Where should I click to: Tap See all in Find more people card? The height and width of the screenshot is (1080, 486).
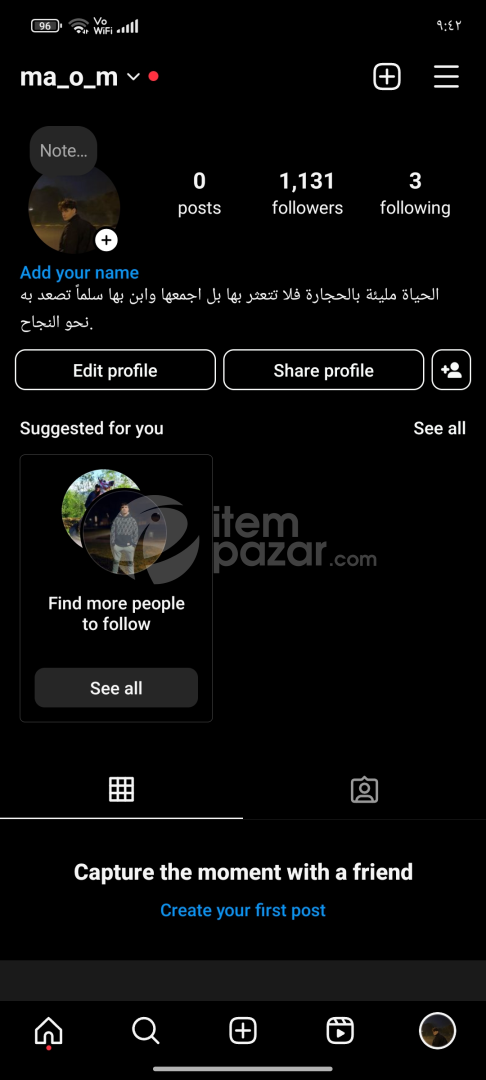click(116, 687)
